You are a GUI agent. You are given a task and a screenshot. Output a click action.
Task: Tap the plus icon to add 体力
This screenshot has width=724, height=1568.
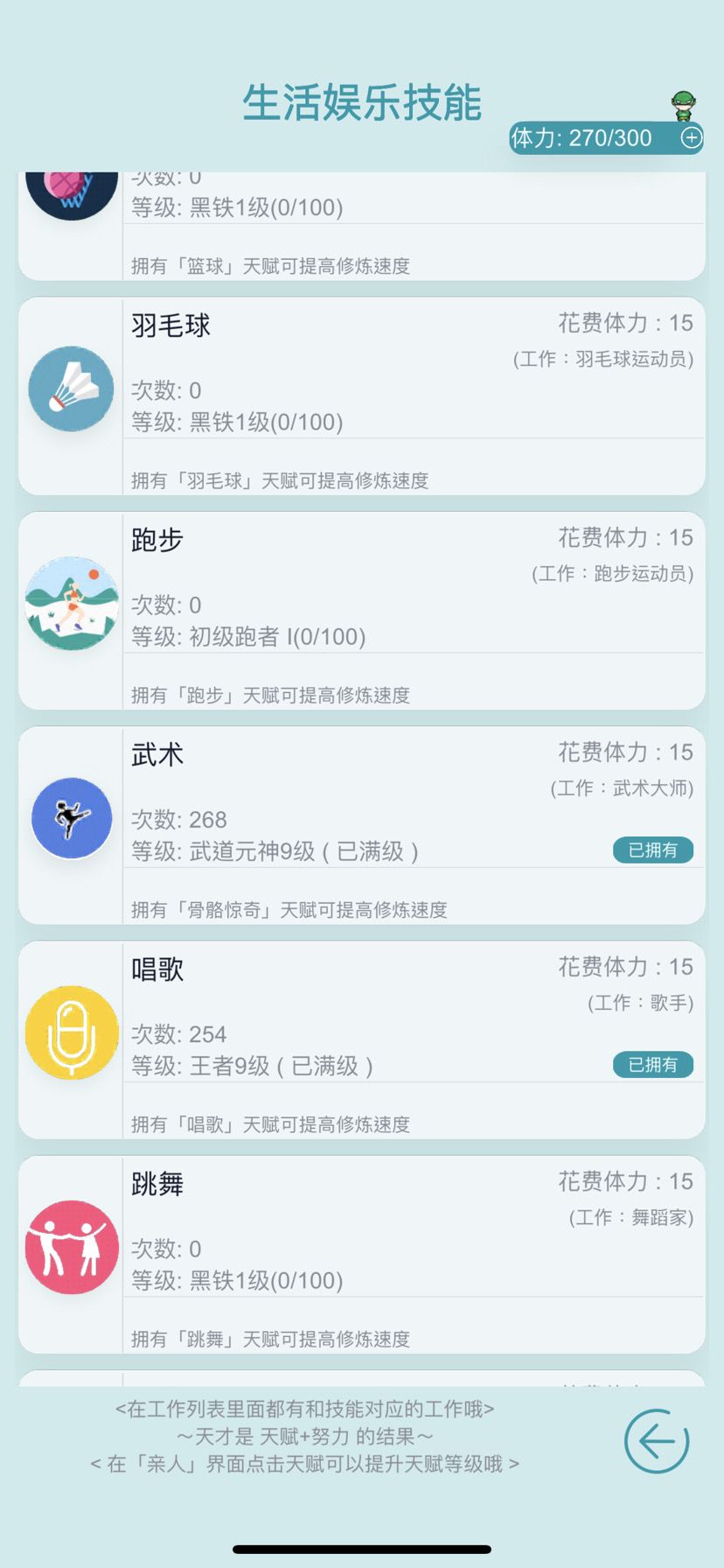click(691, 138)
